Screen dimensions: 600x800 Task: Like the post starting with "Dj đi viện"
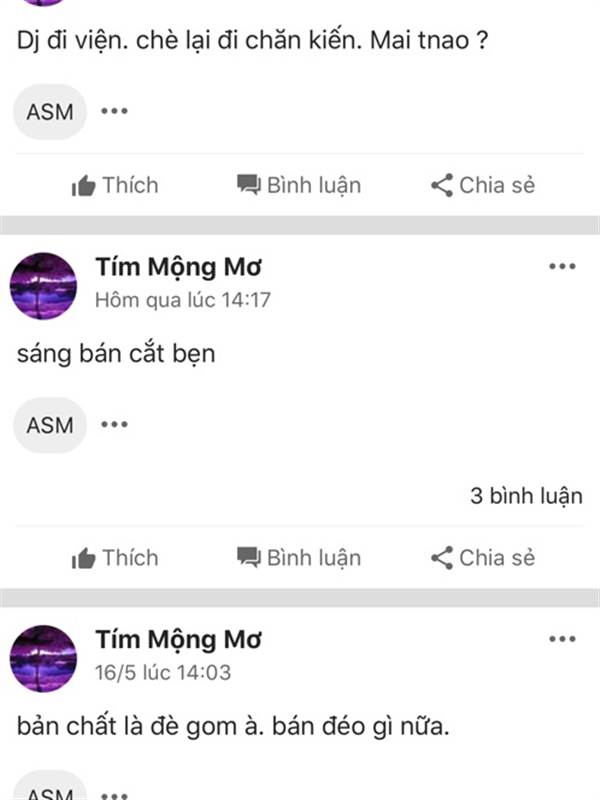click(x=115, y=185)
